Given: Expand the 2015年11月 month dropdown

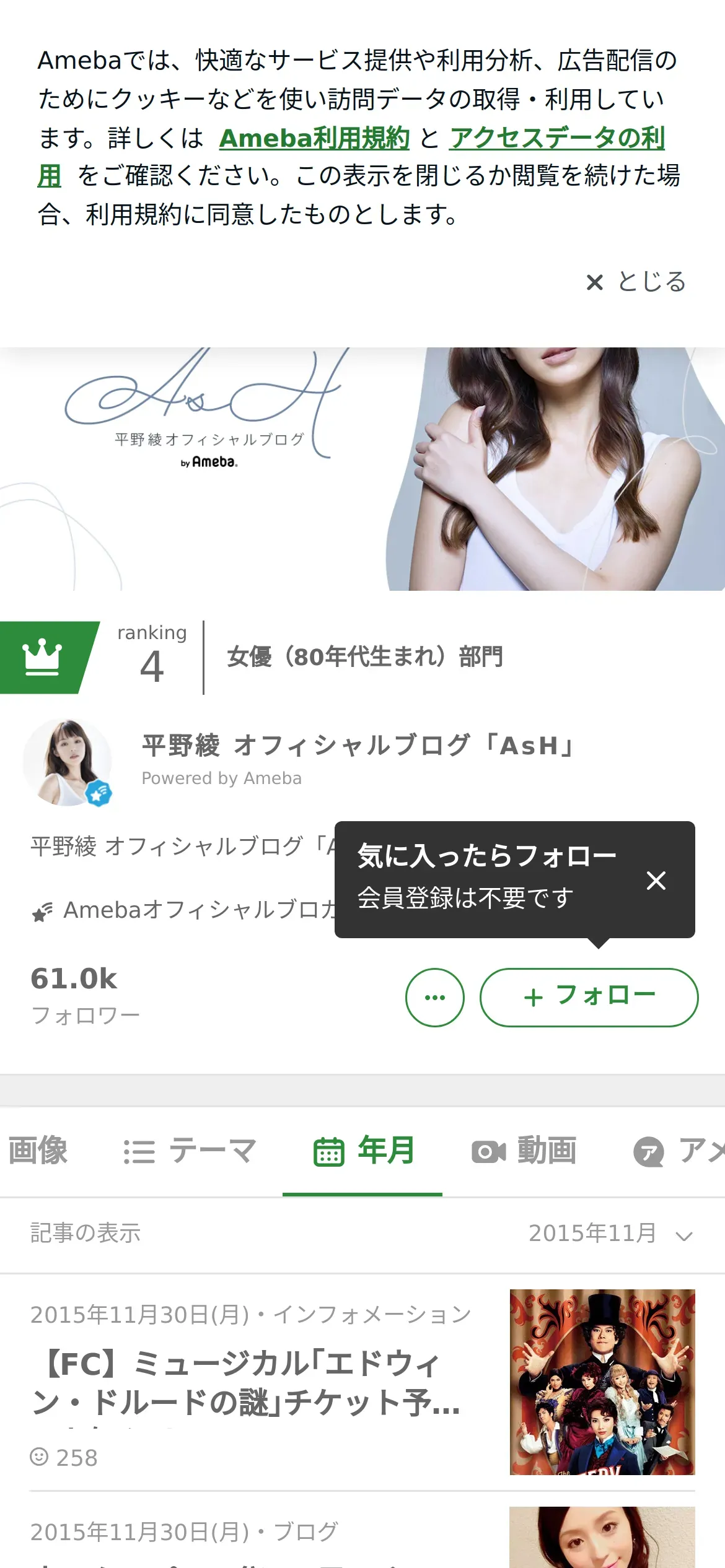Looking at the screenshot, I should point(610,1233).
